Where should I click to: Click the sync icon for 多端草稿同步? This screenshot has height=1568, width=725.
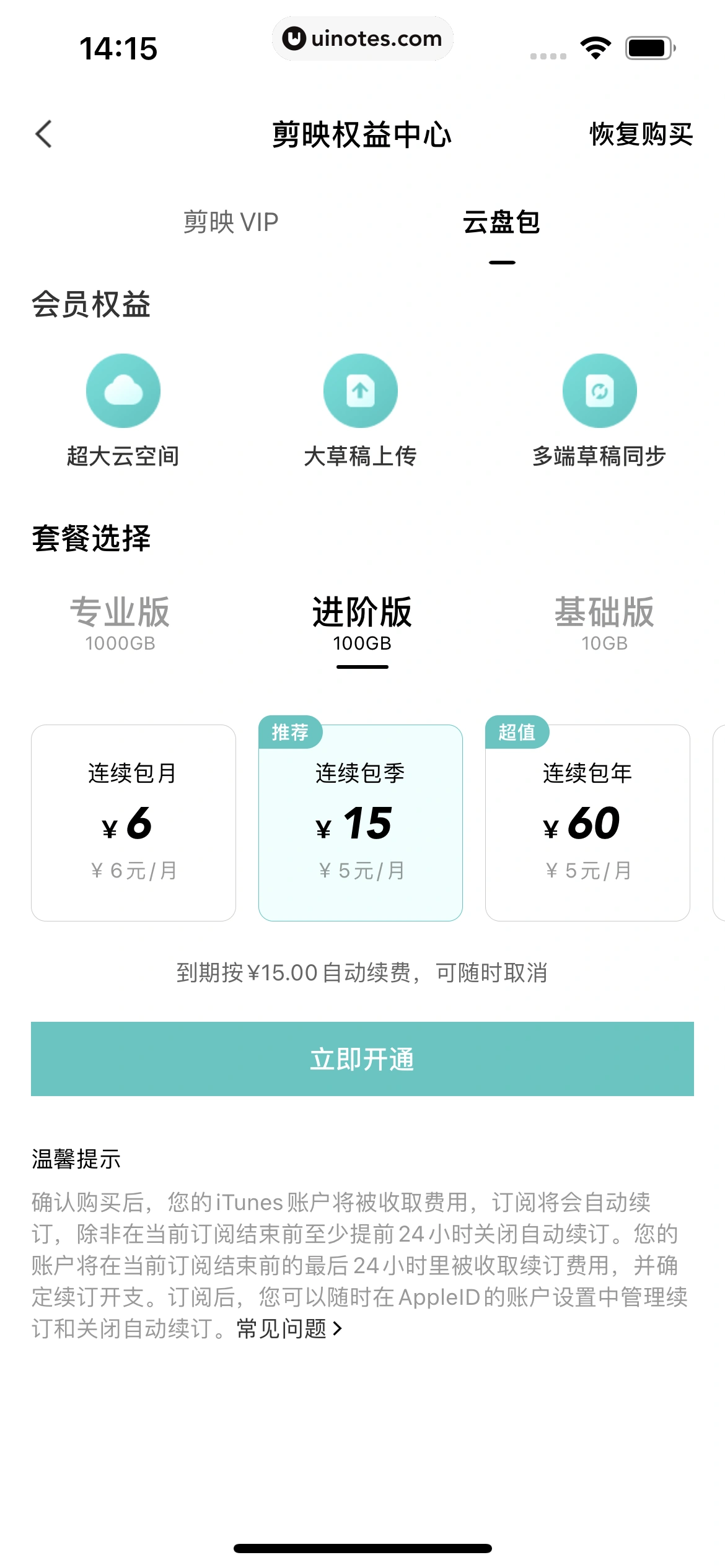tap(599, 390)
